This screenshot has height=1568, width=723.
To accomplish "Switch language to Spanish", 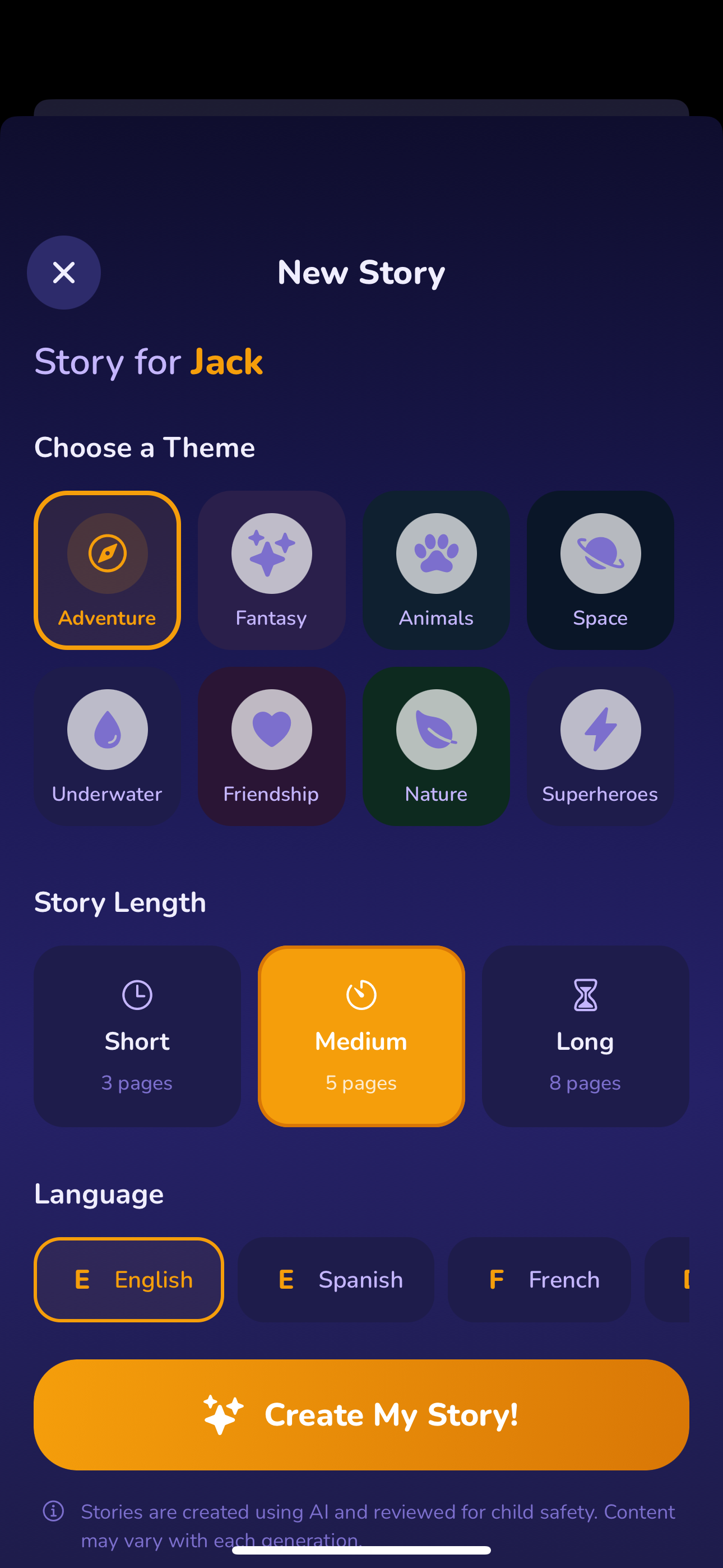I will tap(335, 1280).
